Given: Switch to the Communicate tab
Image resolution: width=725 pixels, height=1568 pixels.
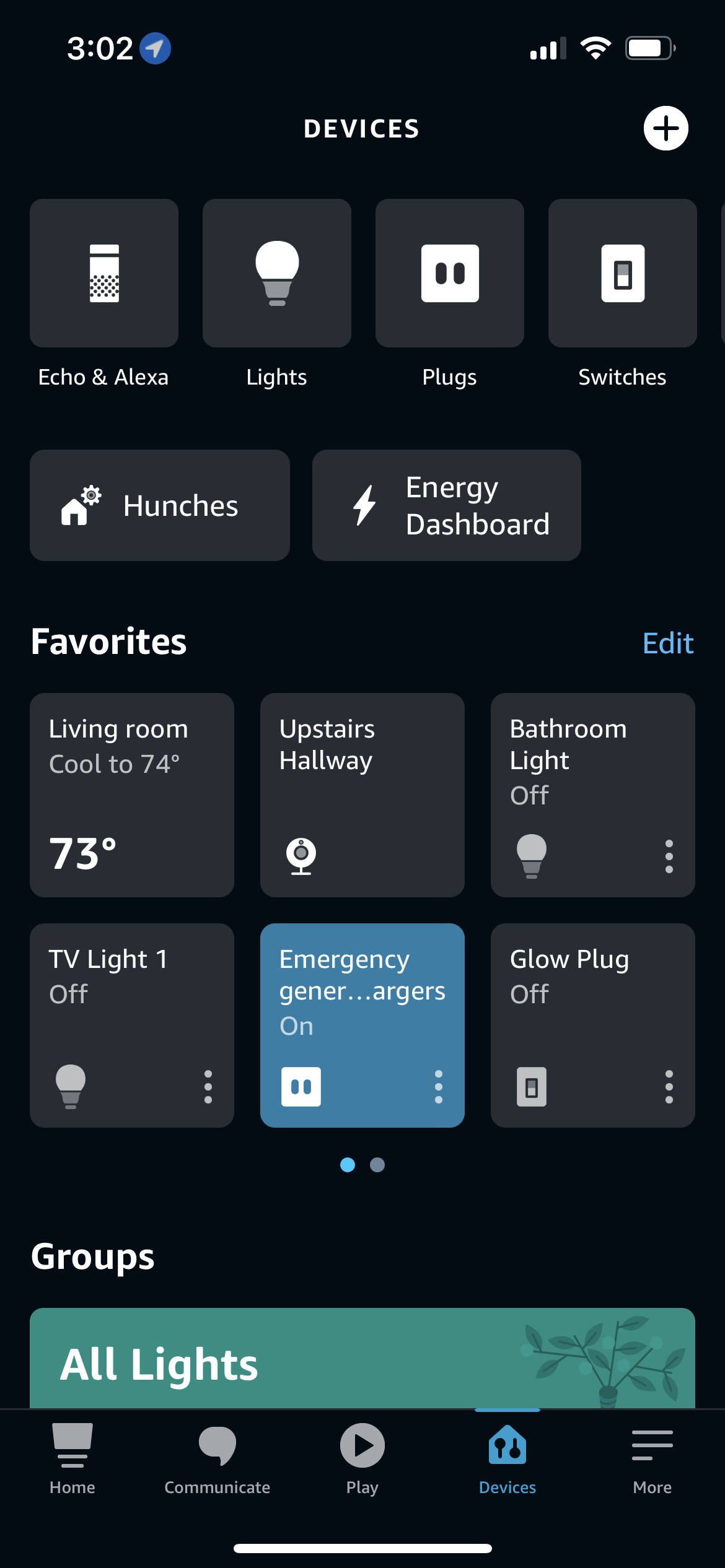Looking at the screenshot, I should tap(217, 1458).
